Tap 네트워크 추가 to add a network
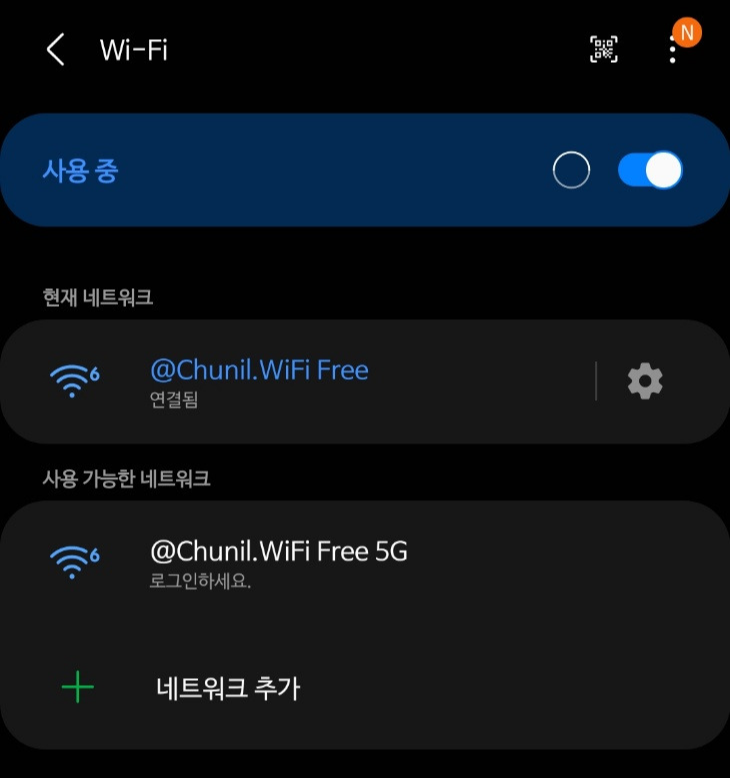730x778 pixels. click(x=227, y=687)
